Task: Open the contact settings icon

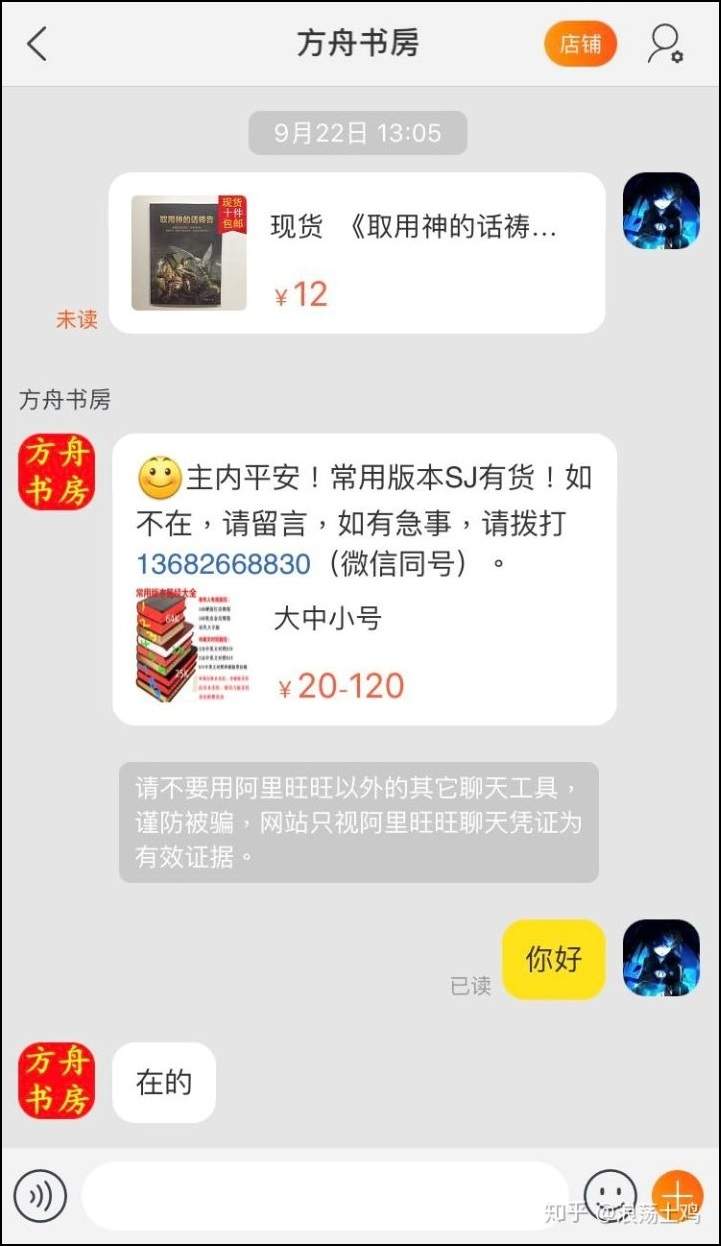Action: coord(666,44)
